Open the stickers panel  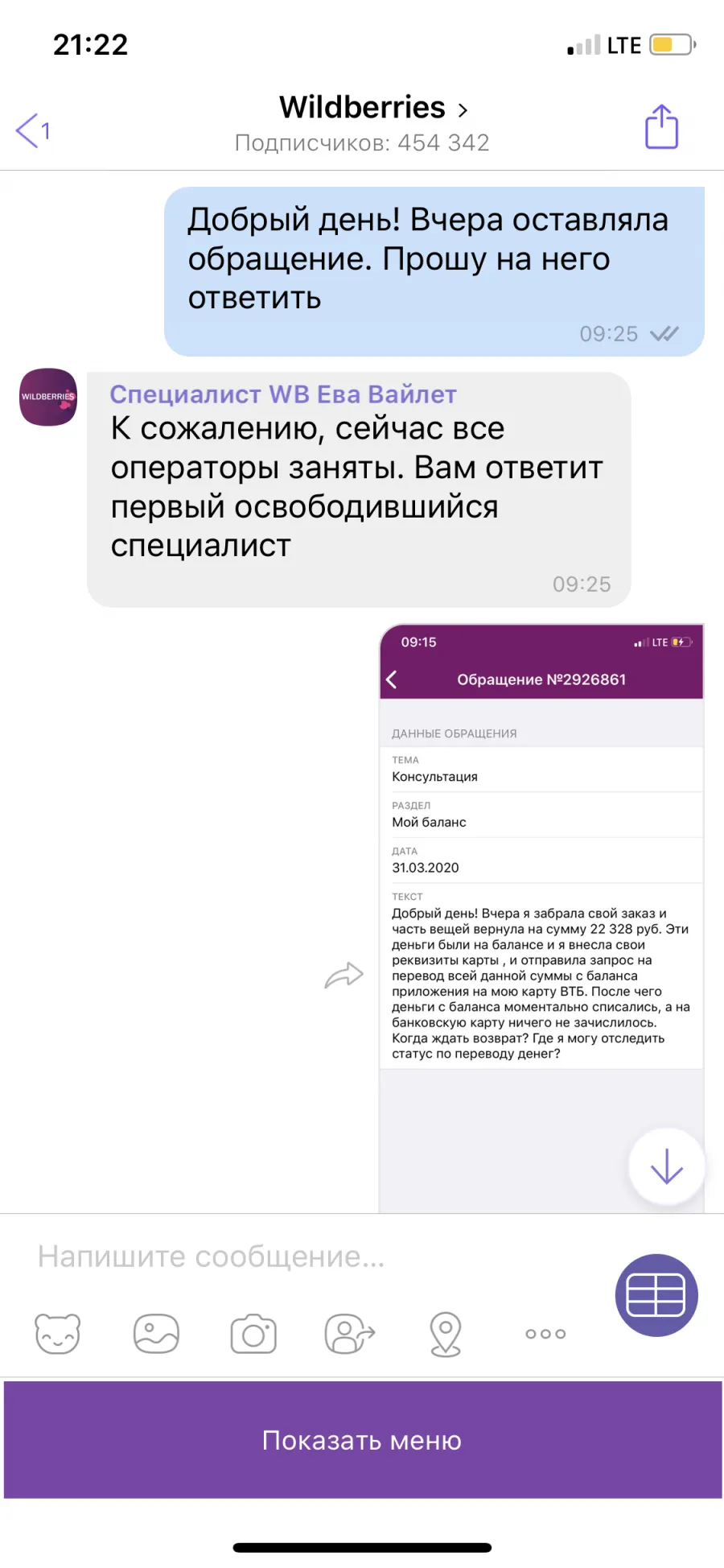click(58, 1334)
